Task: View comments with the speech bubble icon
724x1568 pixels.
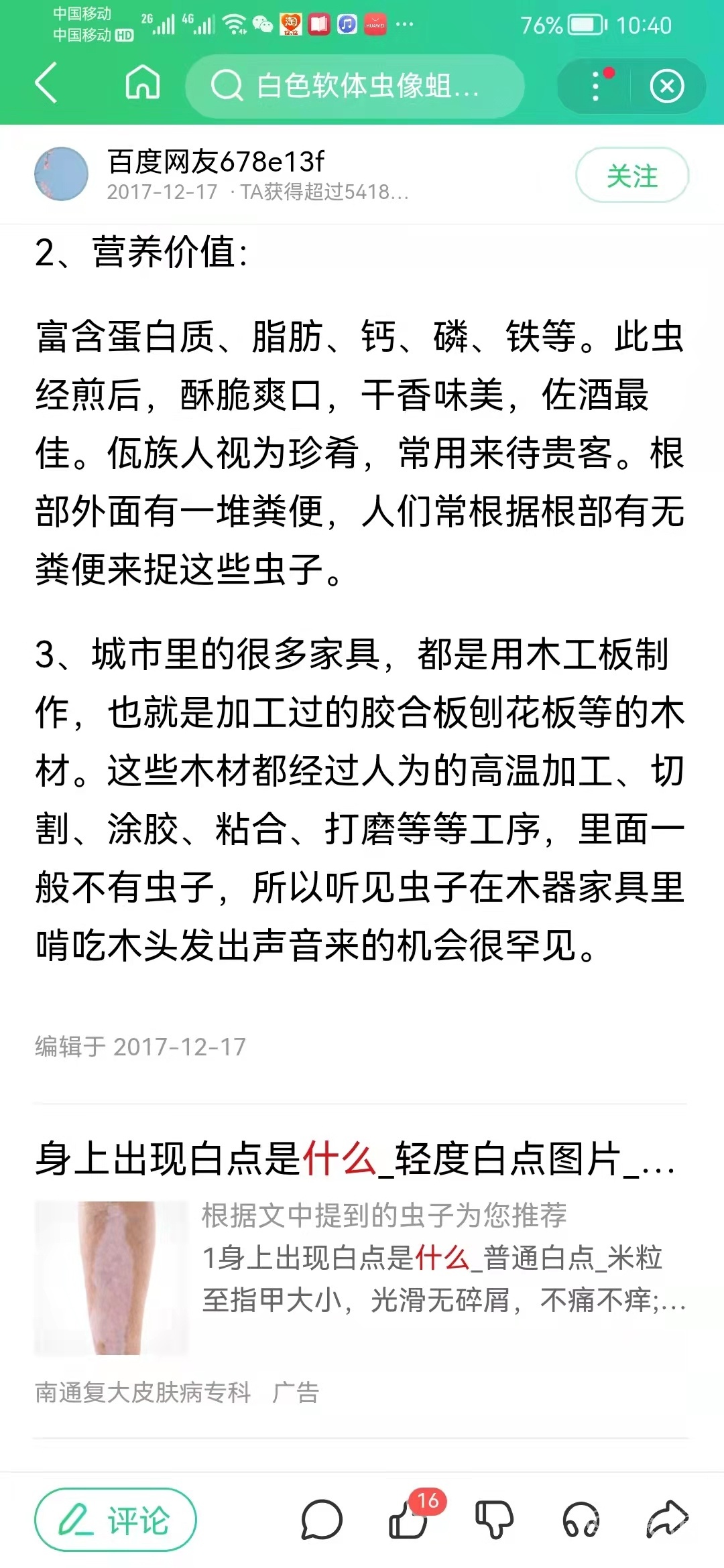Action: (322, 1520)
